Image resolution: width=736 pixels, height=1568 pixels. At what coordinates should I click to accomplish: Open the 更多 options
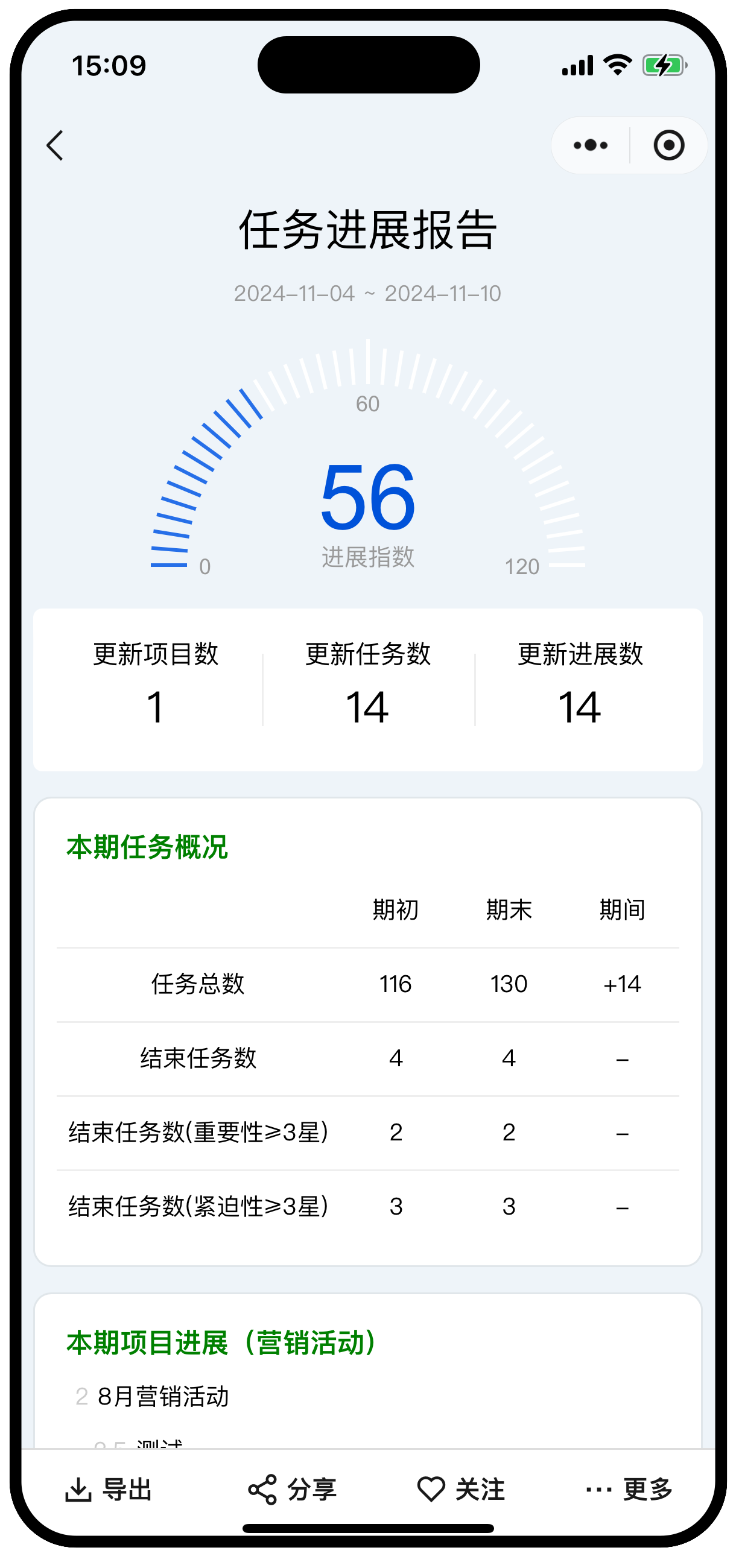pos(629,1490)
